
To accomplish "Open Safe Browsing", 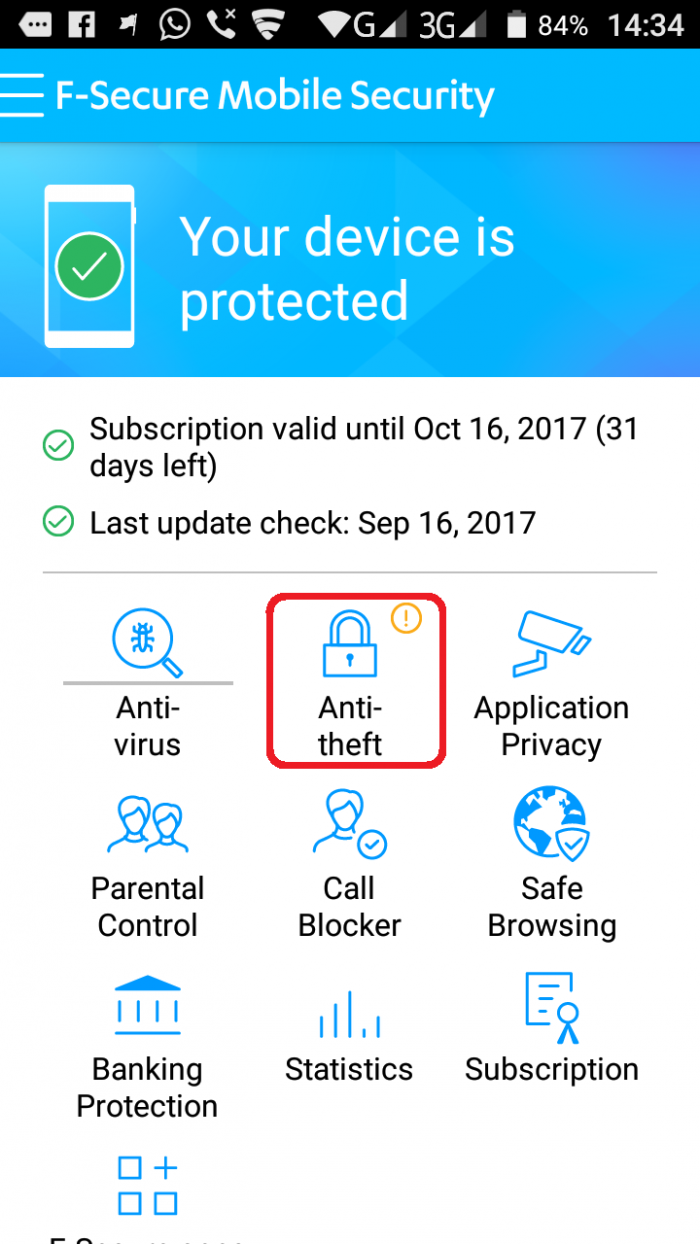I will pyautogui.click(x=552, y=864).
